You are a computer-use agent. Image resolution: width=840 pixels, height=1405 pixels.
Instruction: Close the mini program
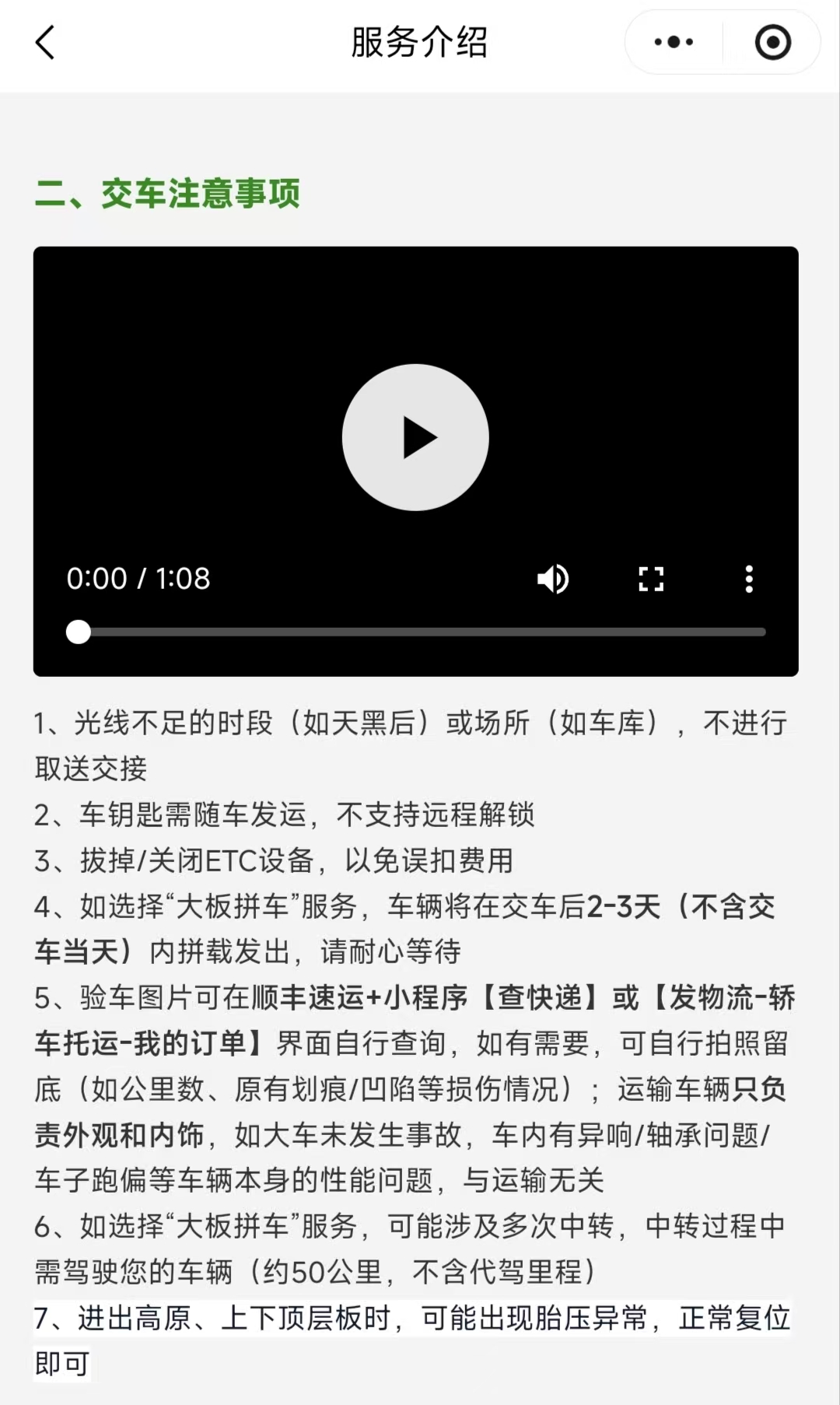(x=772, y=43)
